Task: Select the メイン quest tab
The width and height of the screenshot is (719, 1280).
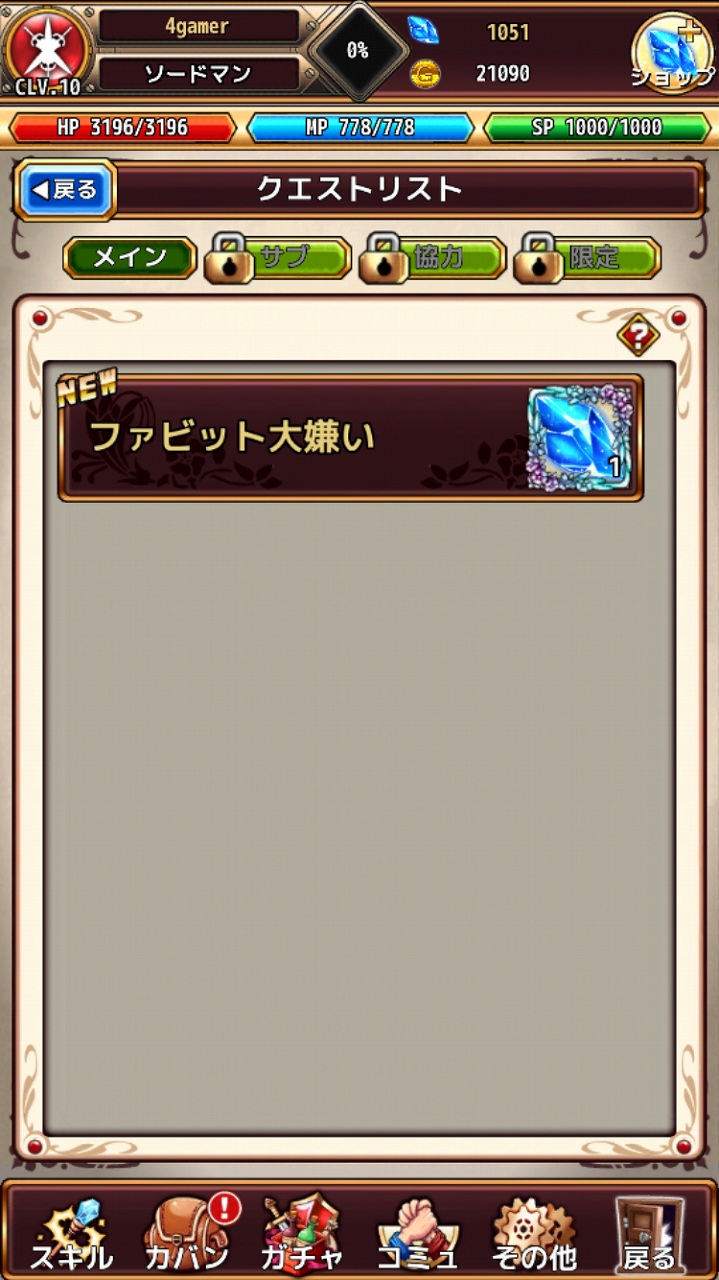Action: (x=130, y=258)
